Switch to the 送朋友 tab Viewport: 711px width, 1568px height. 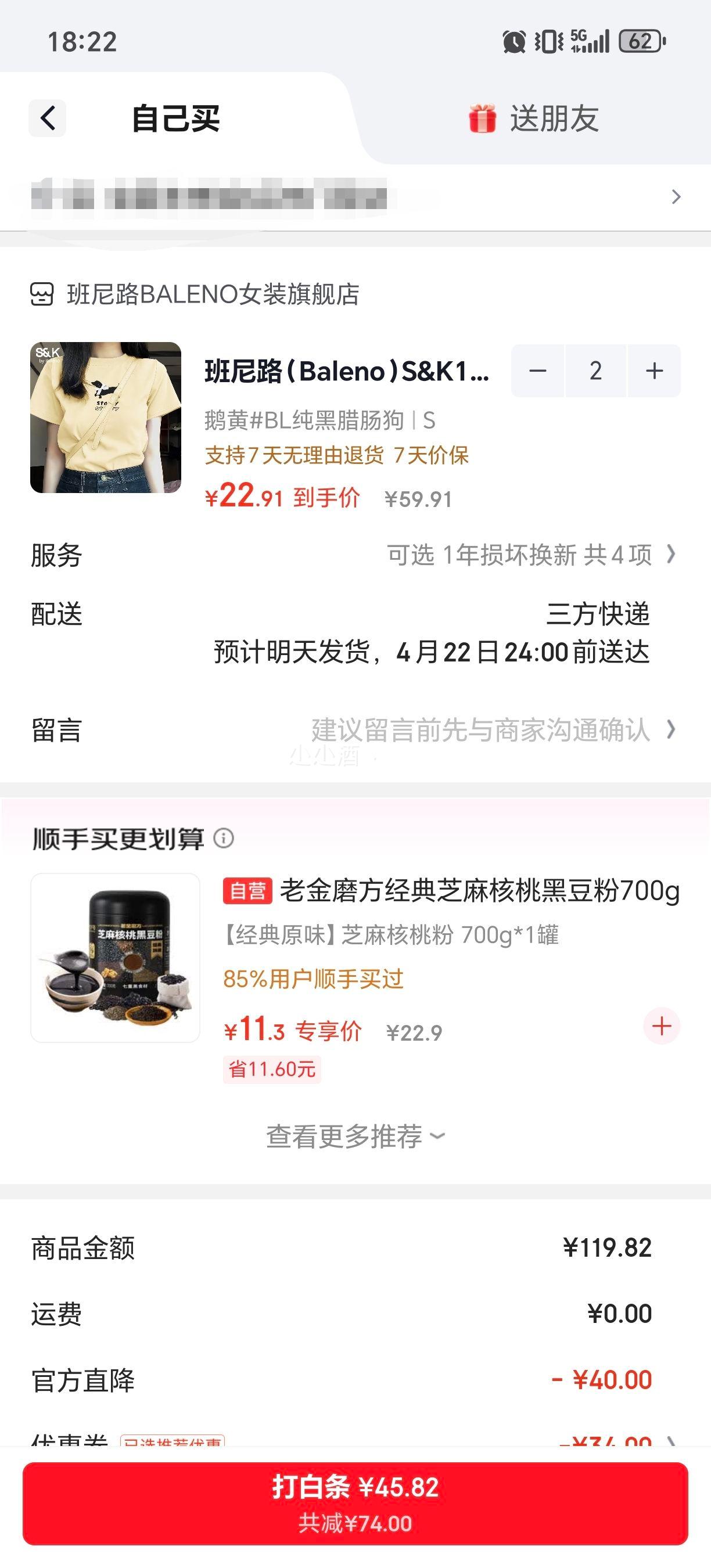pyautogui.click(x=555, y=119)
